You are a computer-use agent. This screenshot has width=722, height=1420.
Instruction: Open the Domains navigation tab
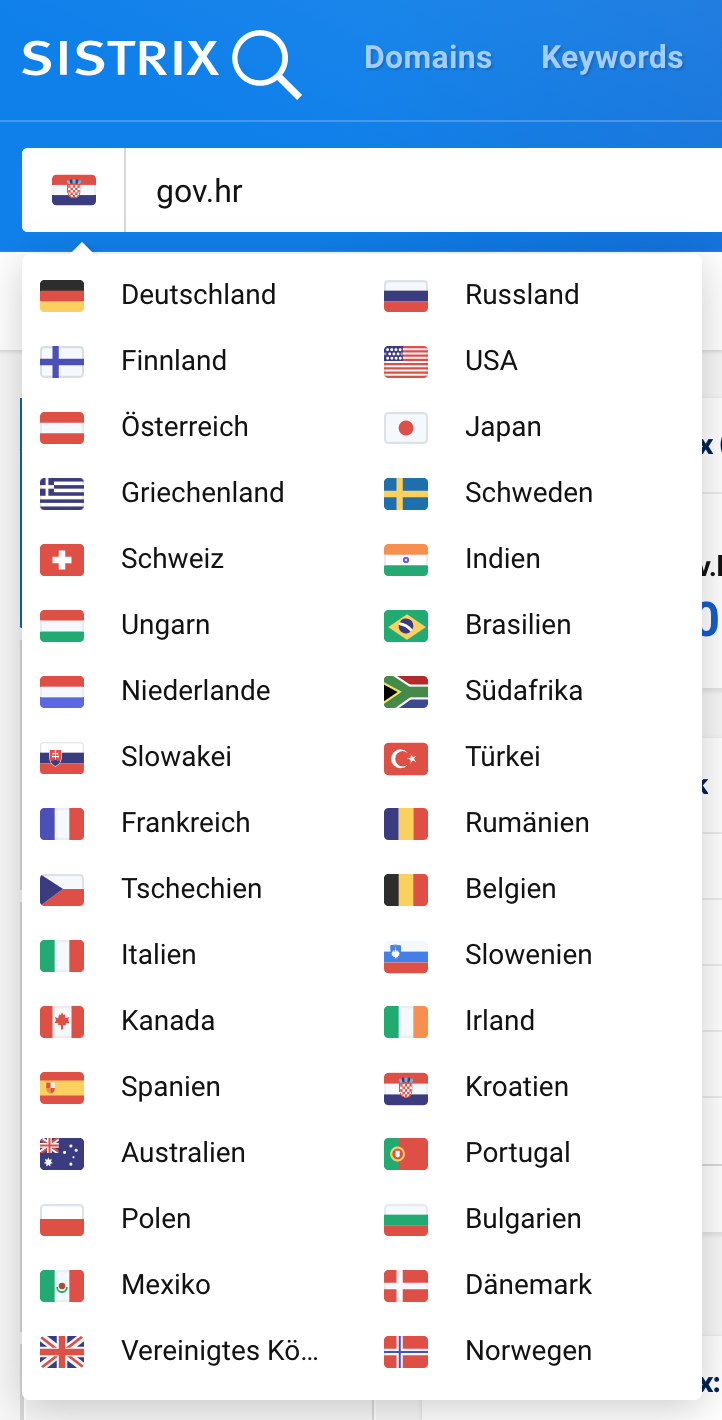coord(428,58)
